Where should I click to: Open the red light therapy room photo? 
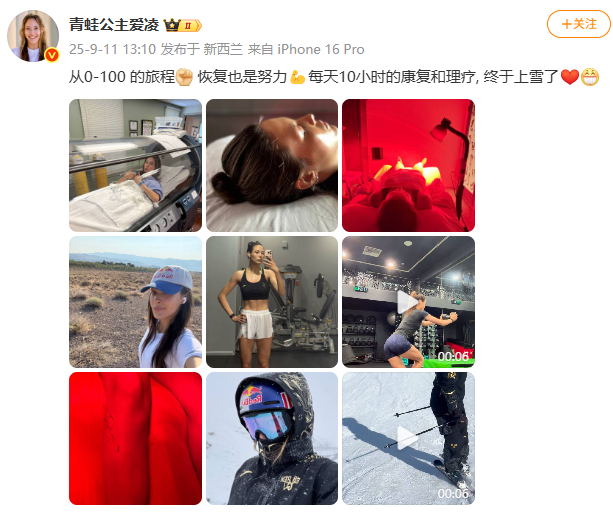click(x=408, y=165)
